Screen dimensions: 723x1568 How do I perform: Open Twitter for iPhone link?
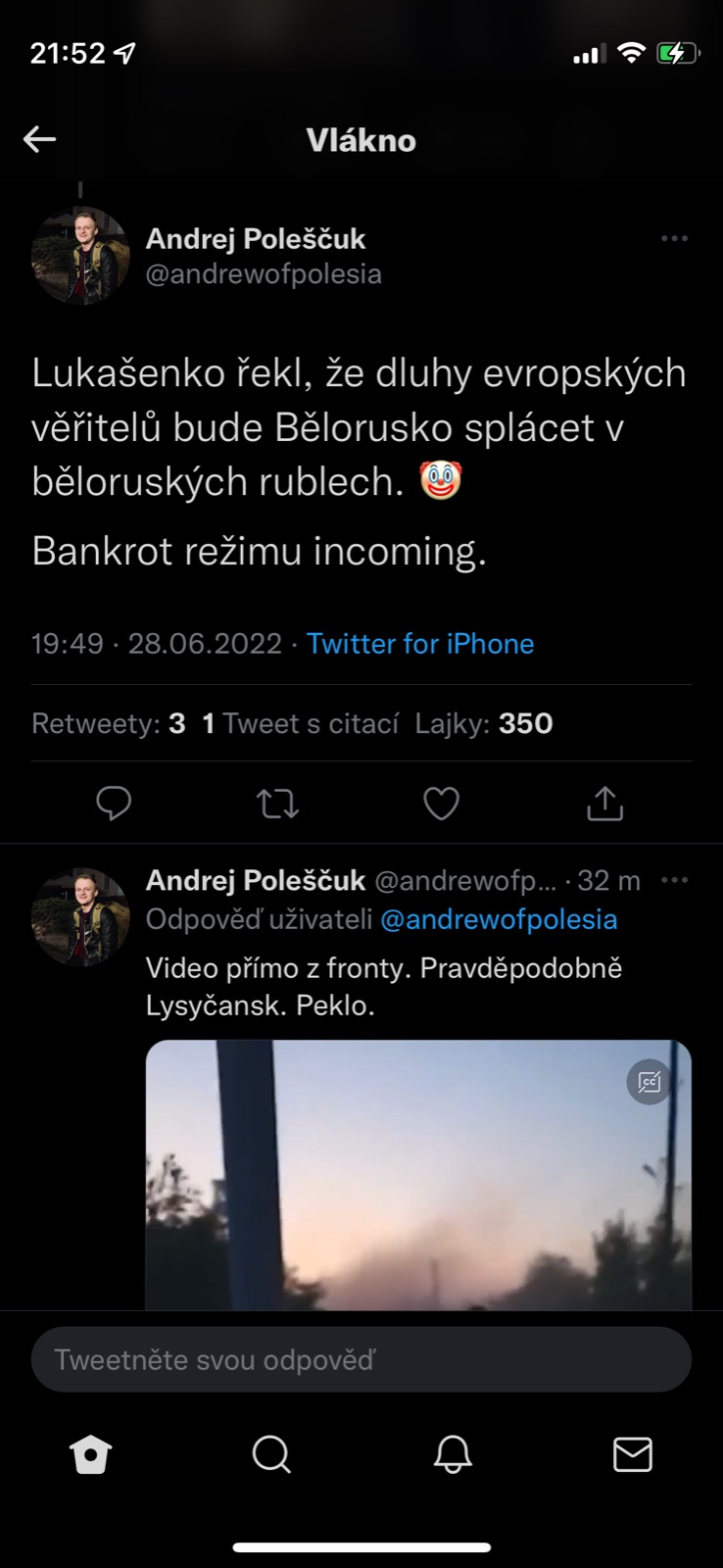tap(420, 644)
